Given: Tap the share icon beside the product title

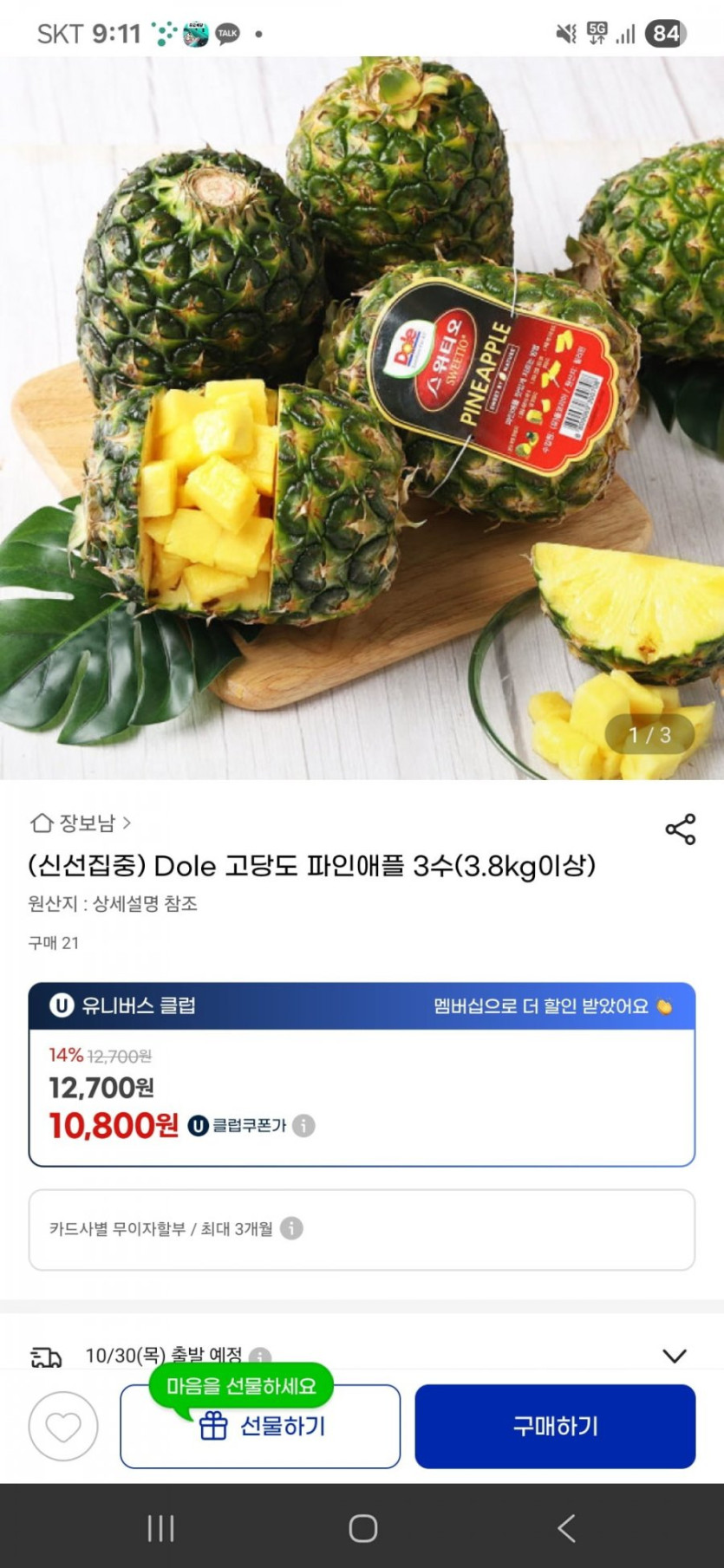Looking at the screenshot, I should click(680, 830).
